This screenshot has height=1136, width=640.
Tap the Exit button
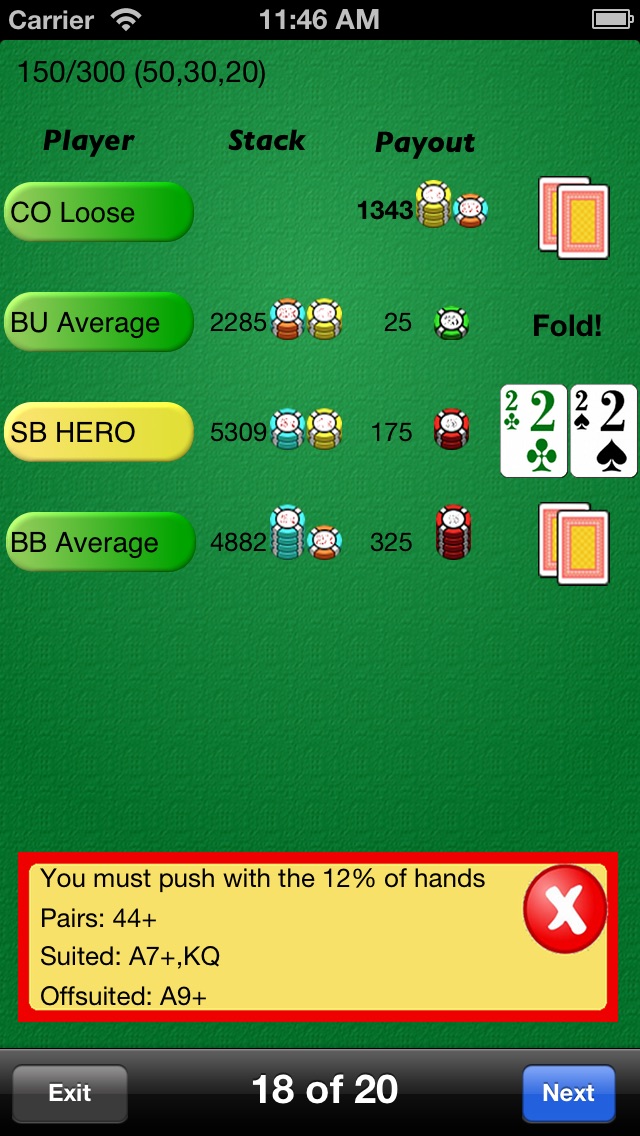70,1093
